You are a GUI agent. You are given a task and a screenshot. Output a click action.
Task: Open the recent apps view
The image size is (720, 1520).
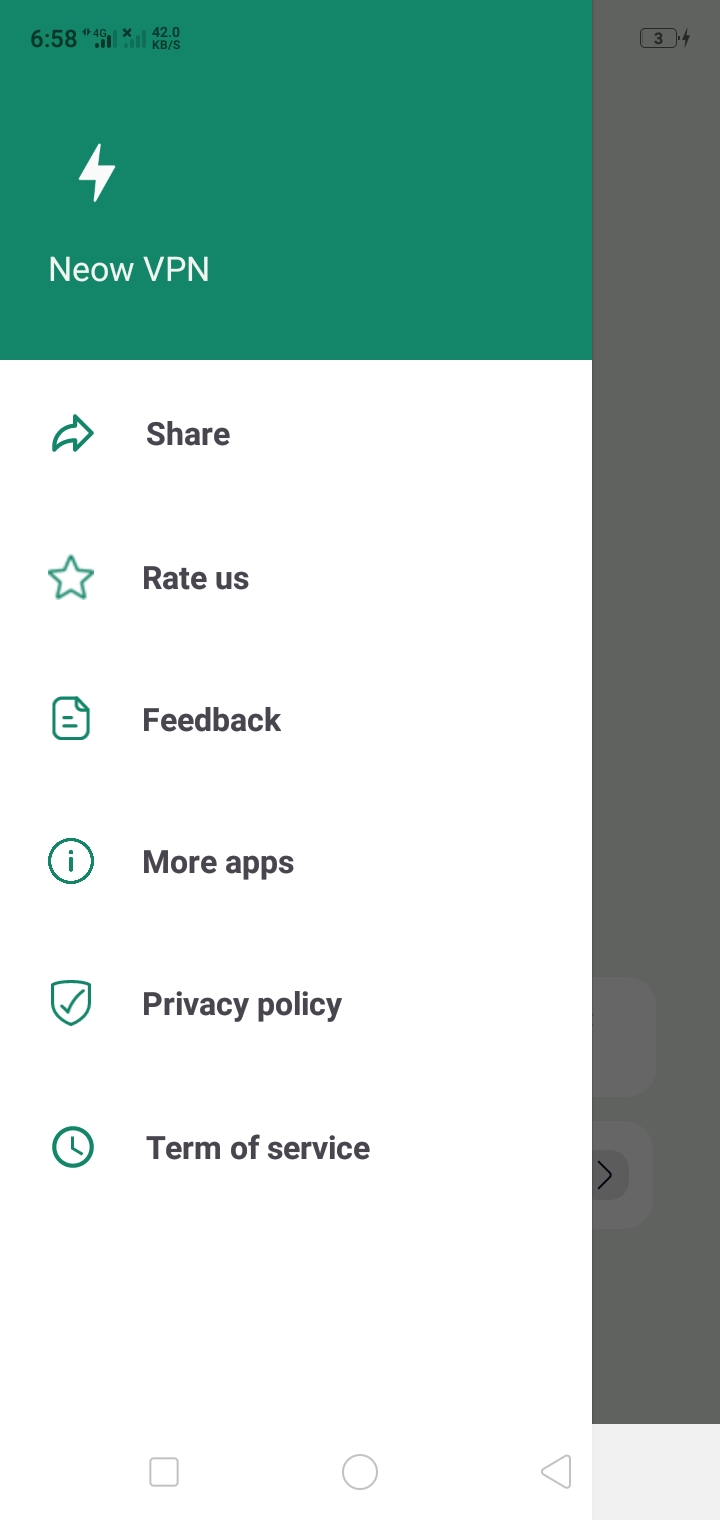pyautogui.click(x=164, y=1472)
